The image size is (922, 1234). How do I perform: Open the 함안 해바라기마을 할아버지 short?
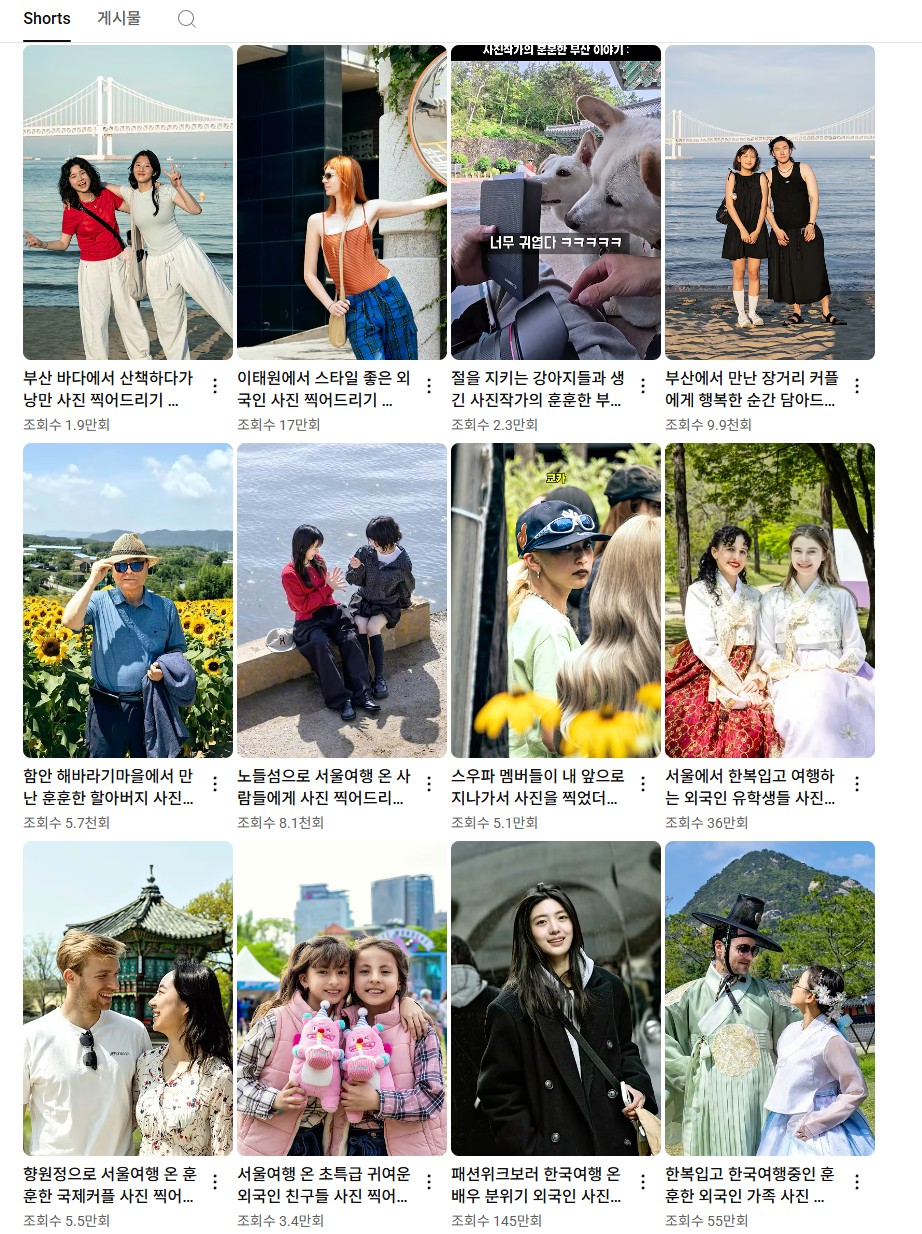(x=127, y=600)
